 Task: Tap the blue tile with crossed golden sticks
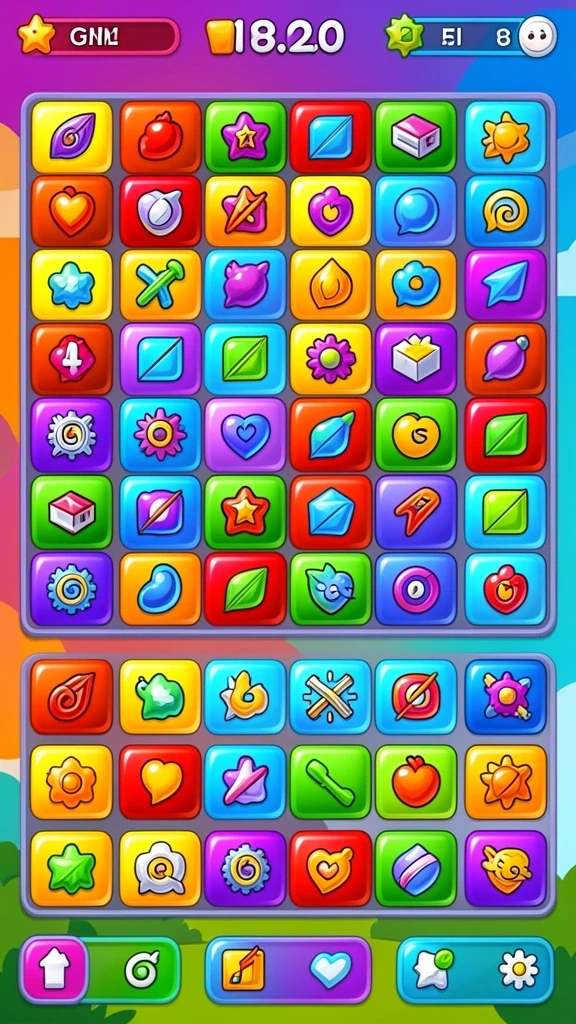click(x=330, y=696)
